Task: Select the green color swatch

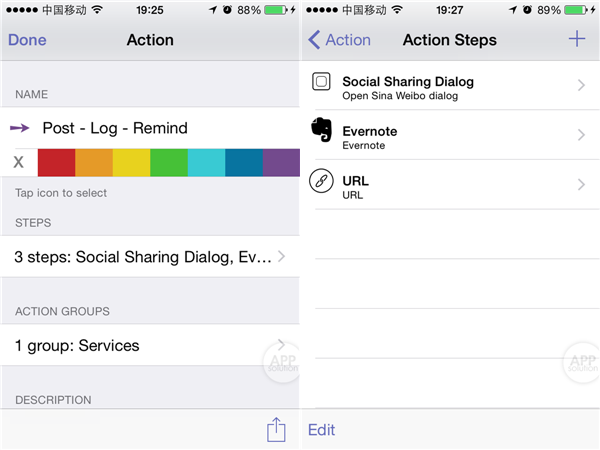Action: (169, 162)
